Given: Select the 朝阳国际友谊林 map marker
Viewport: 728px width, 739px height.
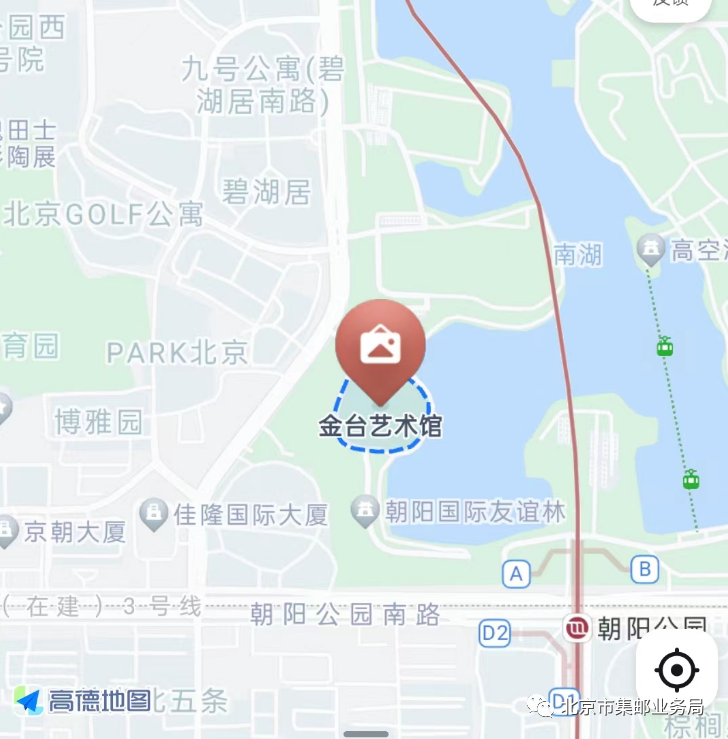Looking at the screenshot, I should point(365,513).
